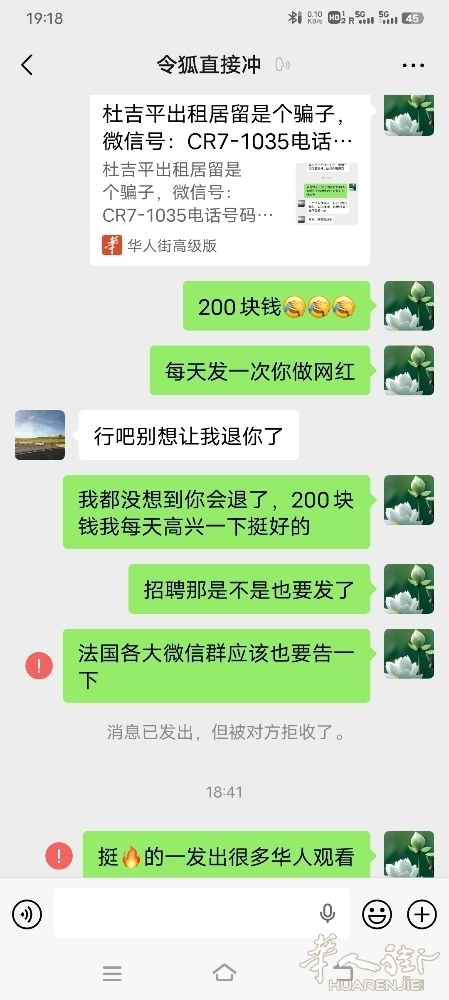Open the contact's landscape avatar profile
449x1000 pixels.
[40, 435]
